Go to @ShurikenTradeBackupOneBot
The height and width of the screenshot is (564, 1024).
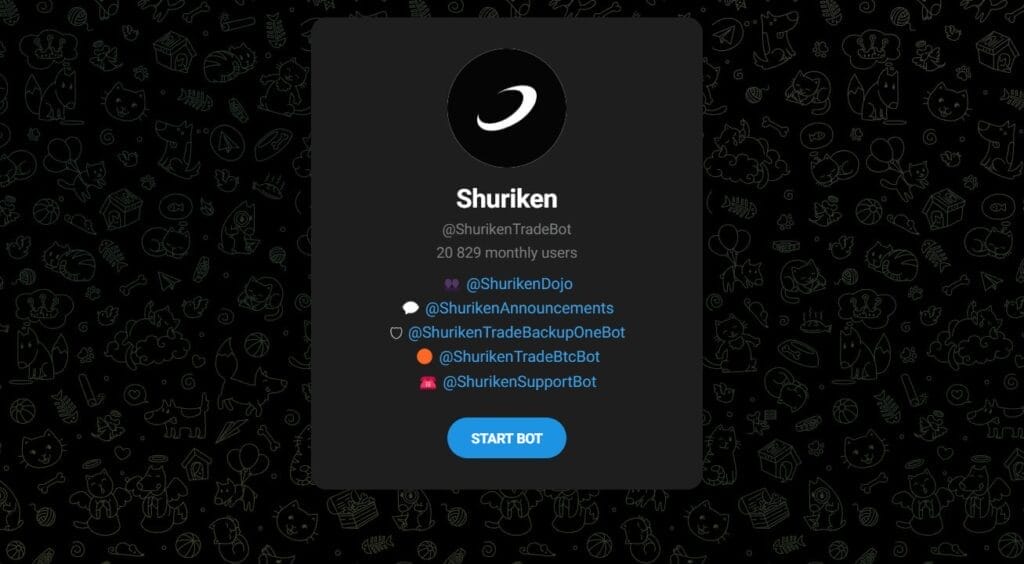(516, 332)
